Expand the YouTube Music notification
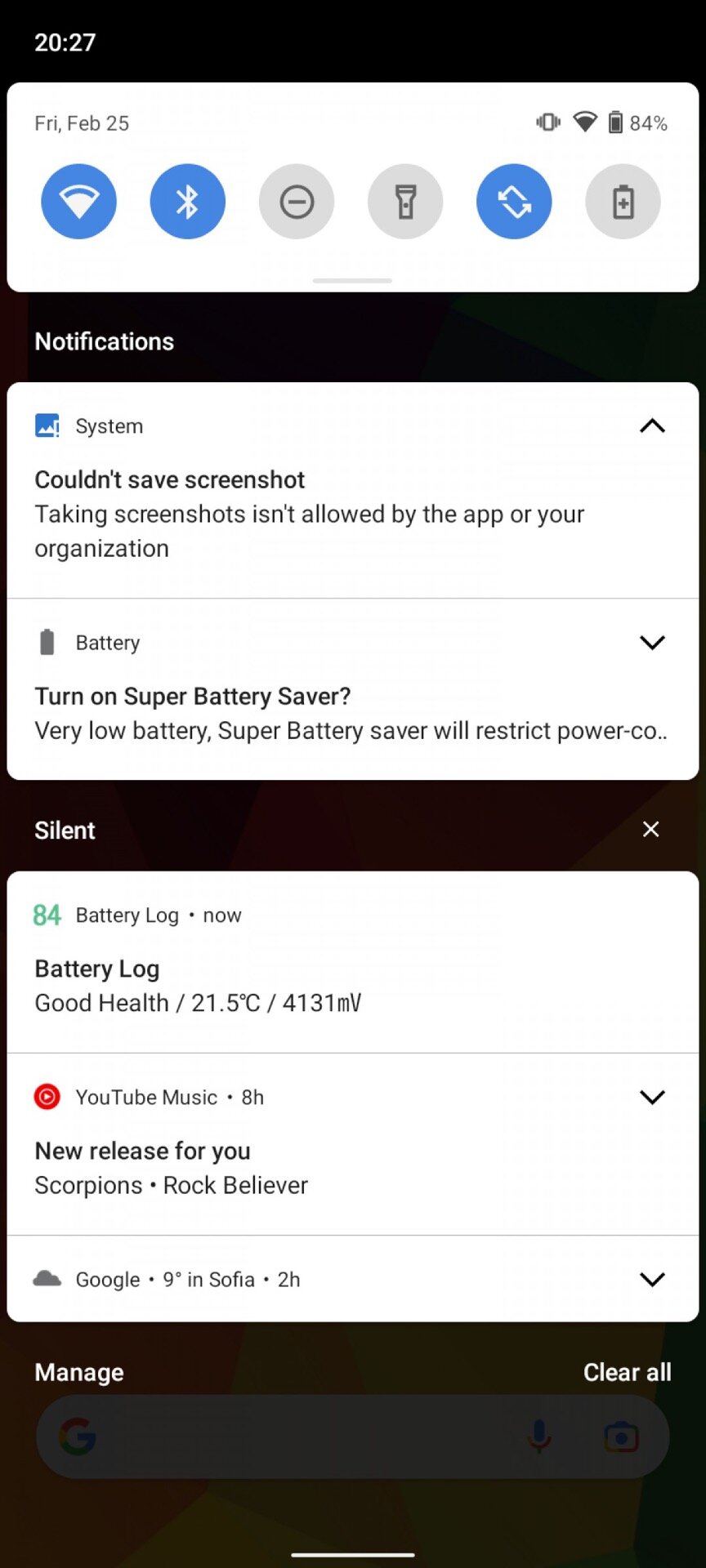Screen dimensions: 706x1568 point(652,1097)
